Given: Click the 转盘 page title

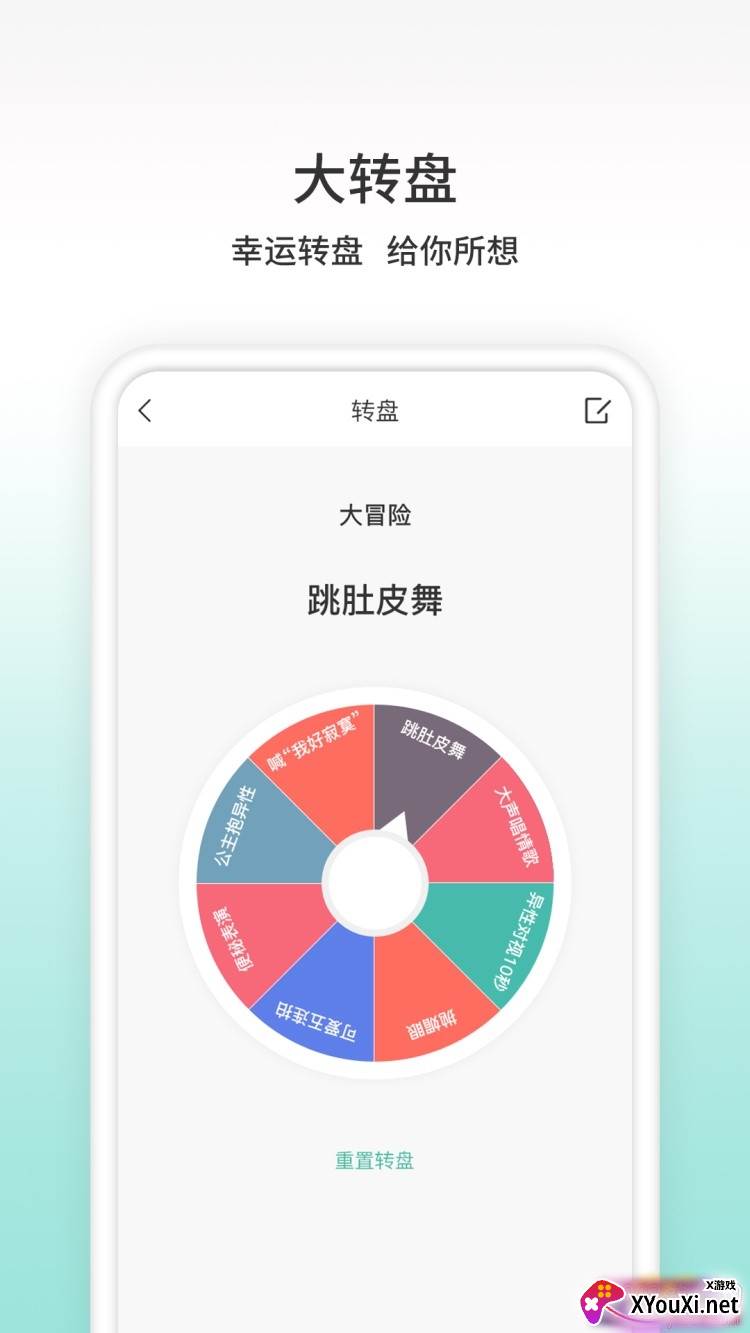Looking at the screenshot, I should point(374,410).
